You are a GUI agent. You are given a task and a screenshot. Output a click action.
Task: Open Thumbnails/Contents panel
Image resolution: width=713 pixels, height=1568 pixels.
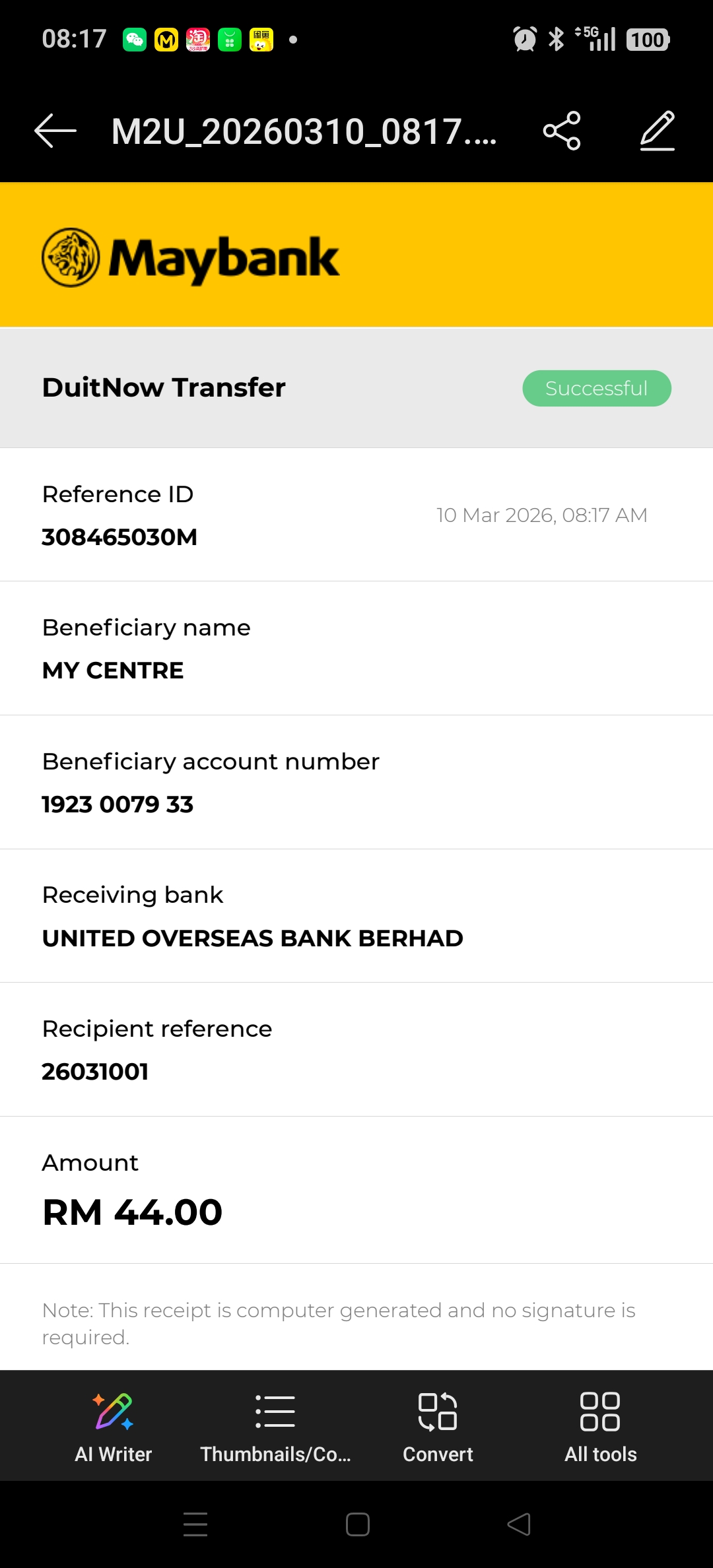pos(275,1425)
